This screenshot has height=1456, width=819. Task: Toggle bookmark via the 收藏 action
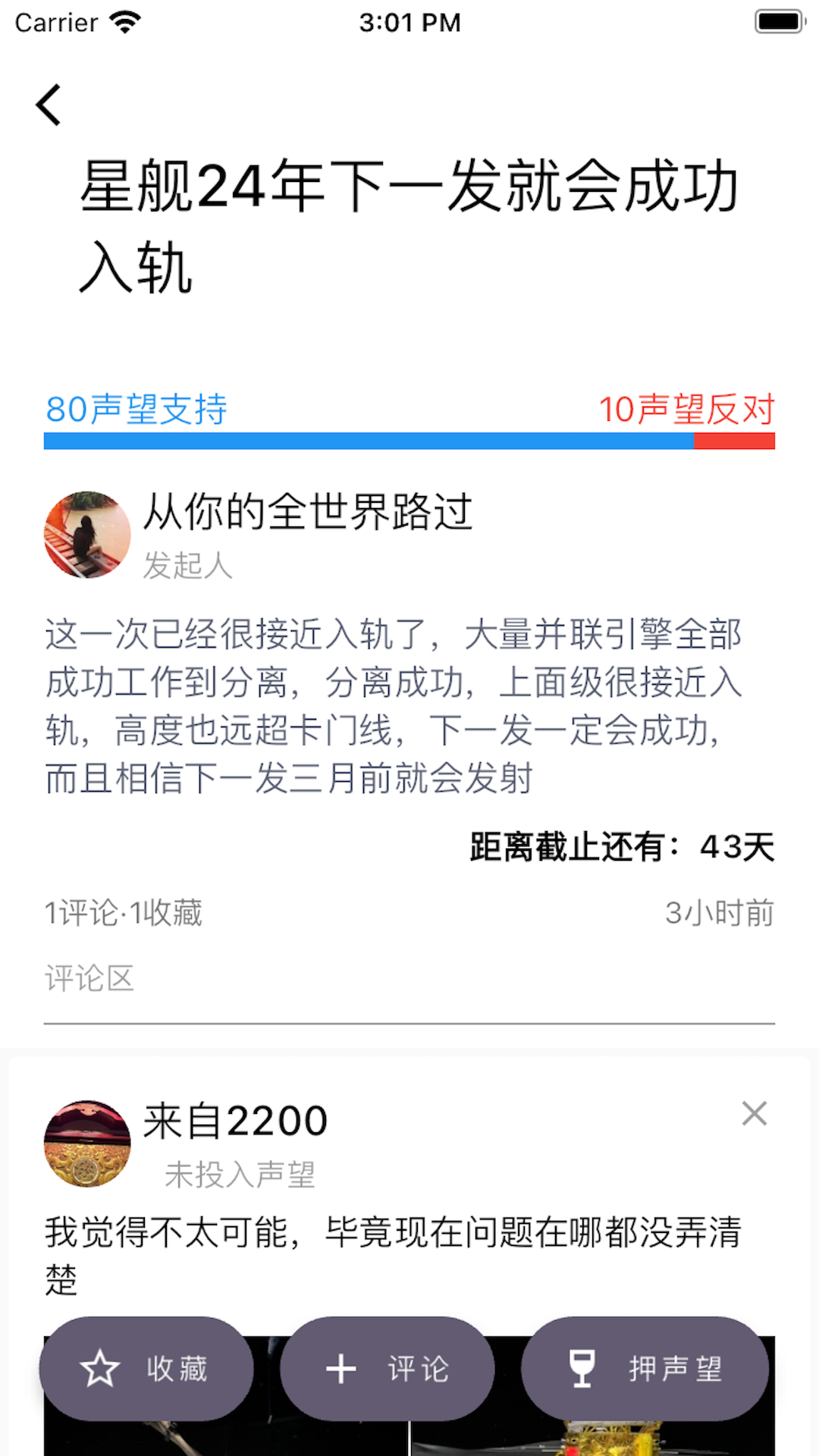pyautogui.click(x=147, y=1368)
